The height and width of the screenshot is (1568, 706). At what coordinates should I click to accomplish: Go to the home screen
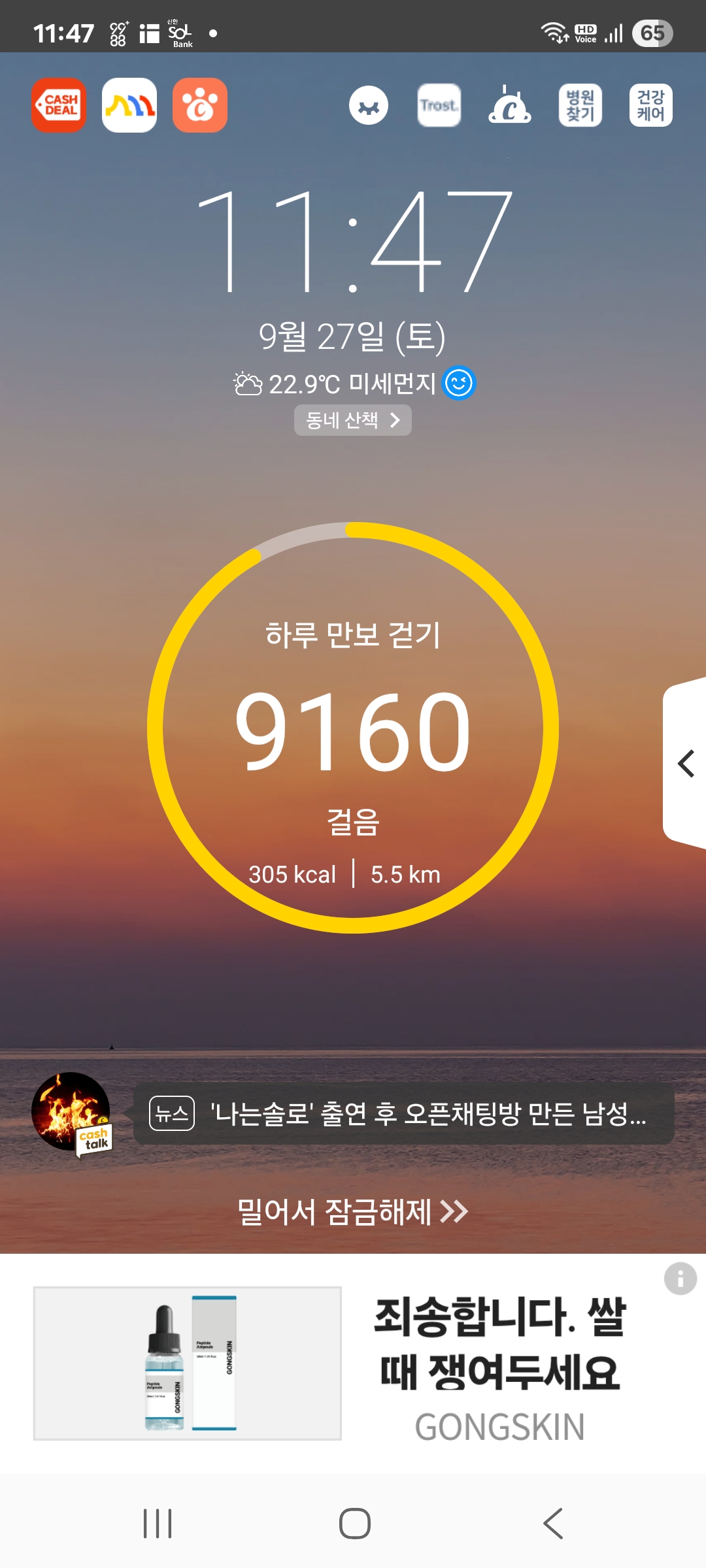(x=355, y=1524)
